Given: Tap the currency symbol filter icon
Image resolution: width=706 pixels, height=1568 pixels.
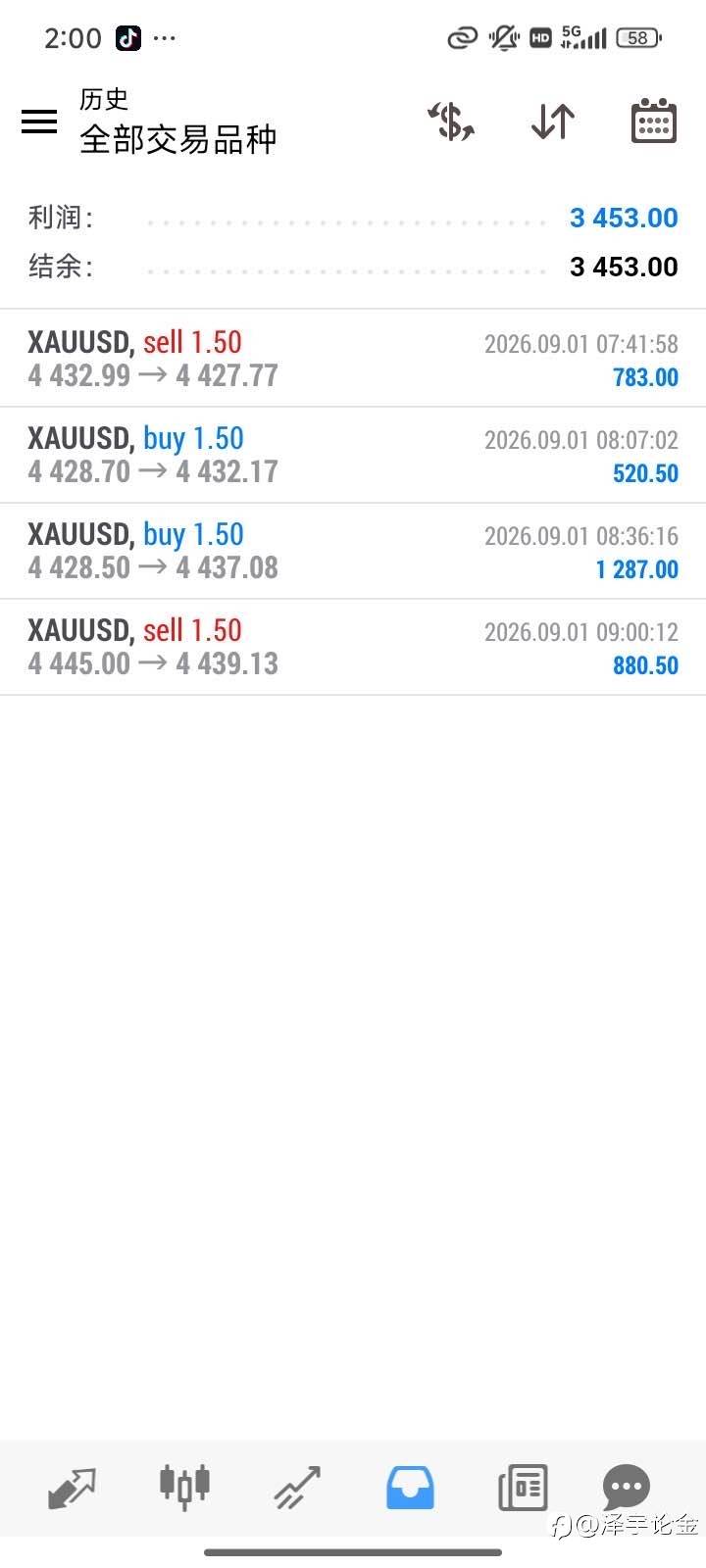Looking at the screenshot, I should coord(451,122).
